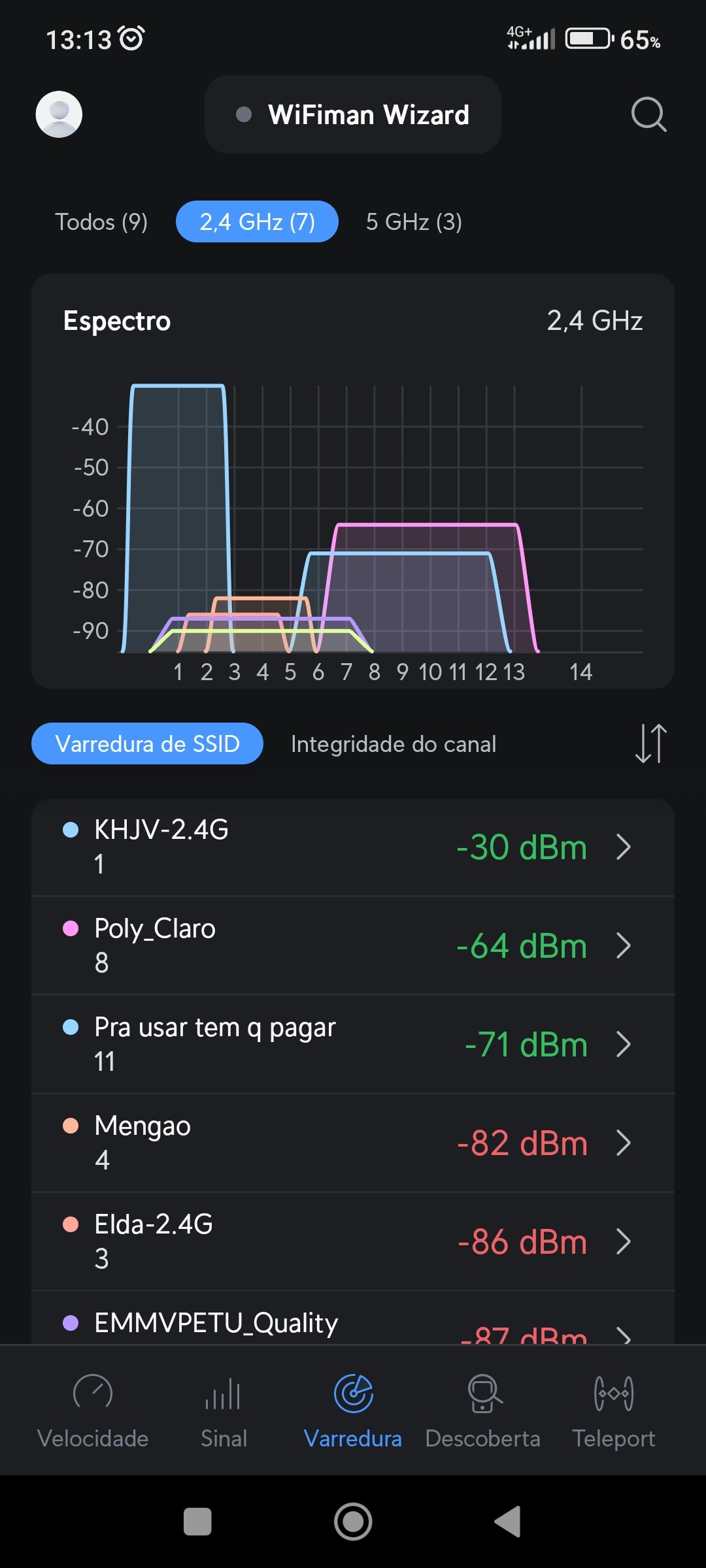Select the Varredura de SSID view
This screenshot has width=706, height=1568.
tap(147, 743)
